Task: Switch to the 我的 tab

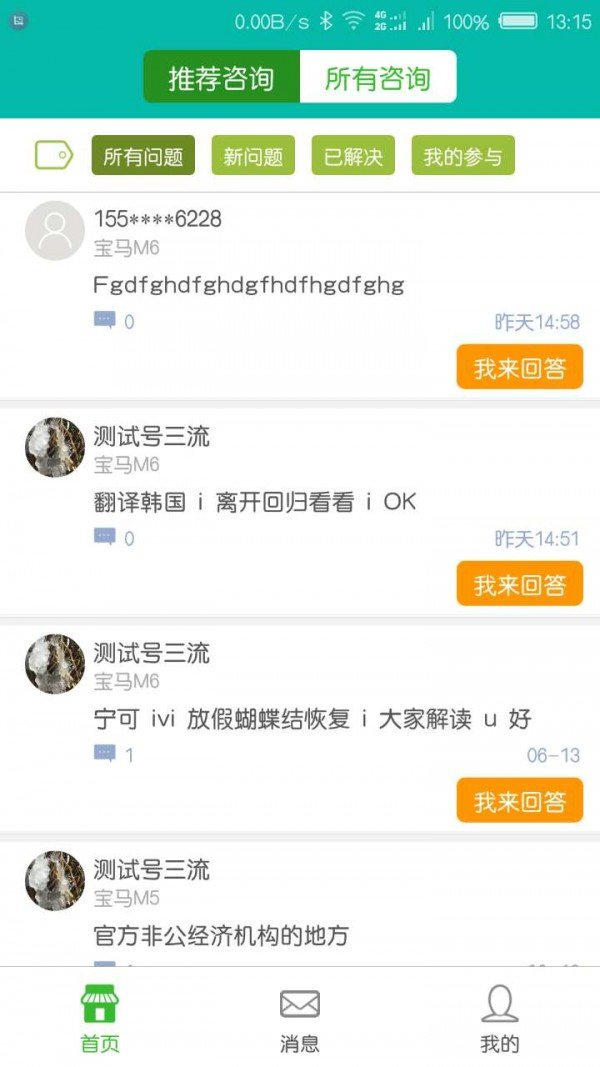Action: [499, 1017]
